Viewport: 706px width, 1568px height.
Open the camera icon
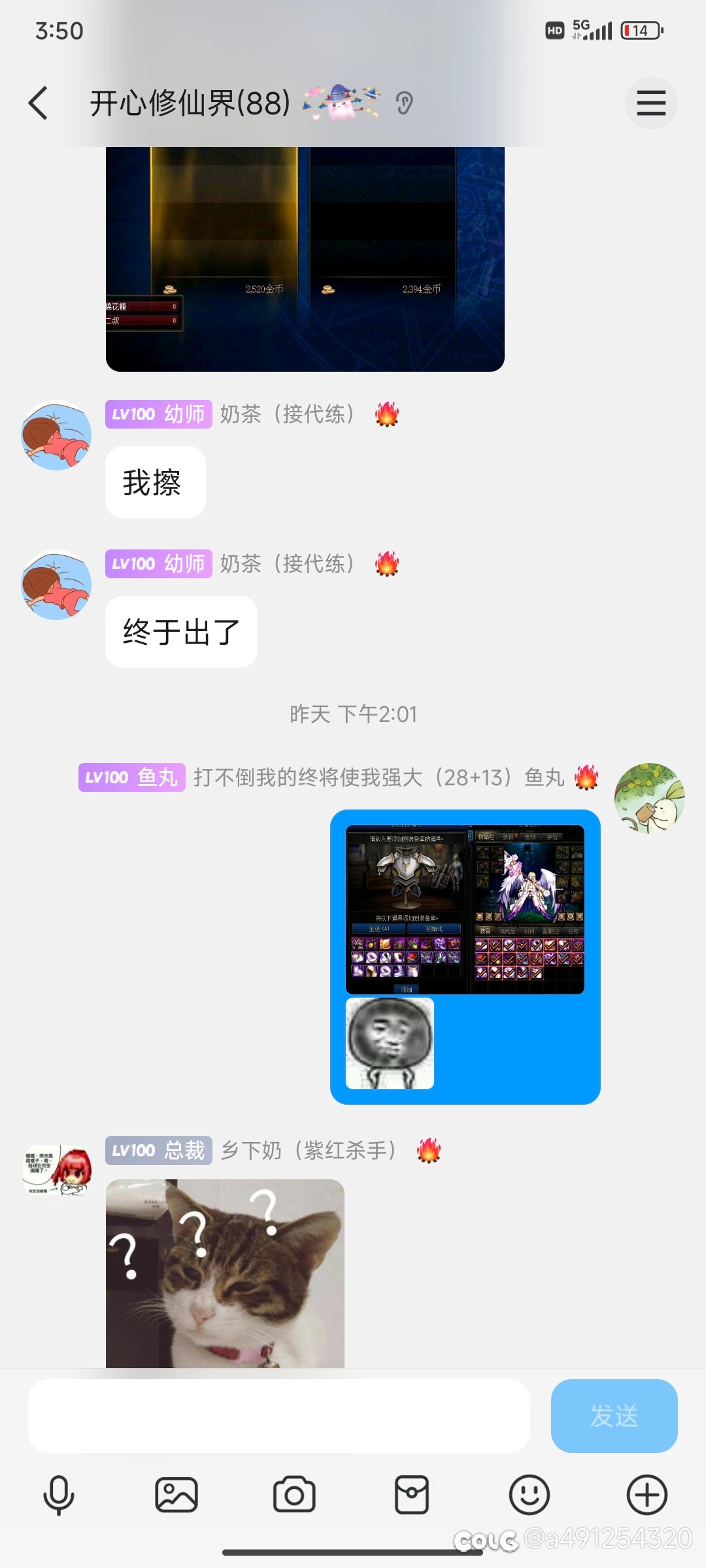tap(294, 1495)
